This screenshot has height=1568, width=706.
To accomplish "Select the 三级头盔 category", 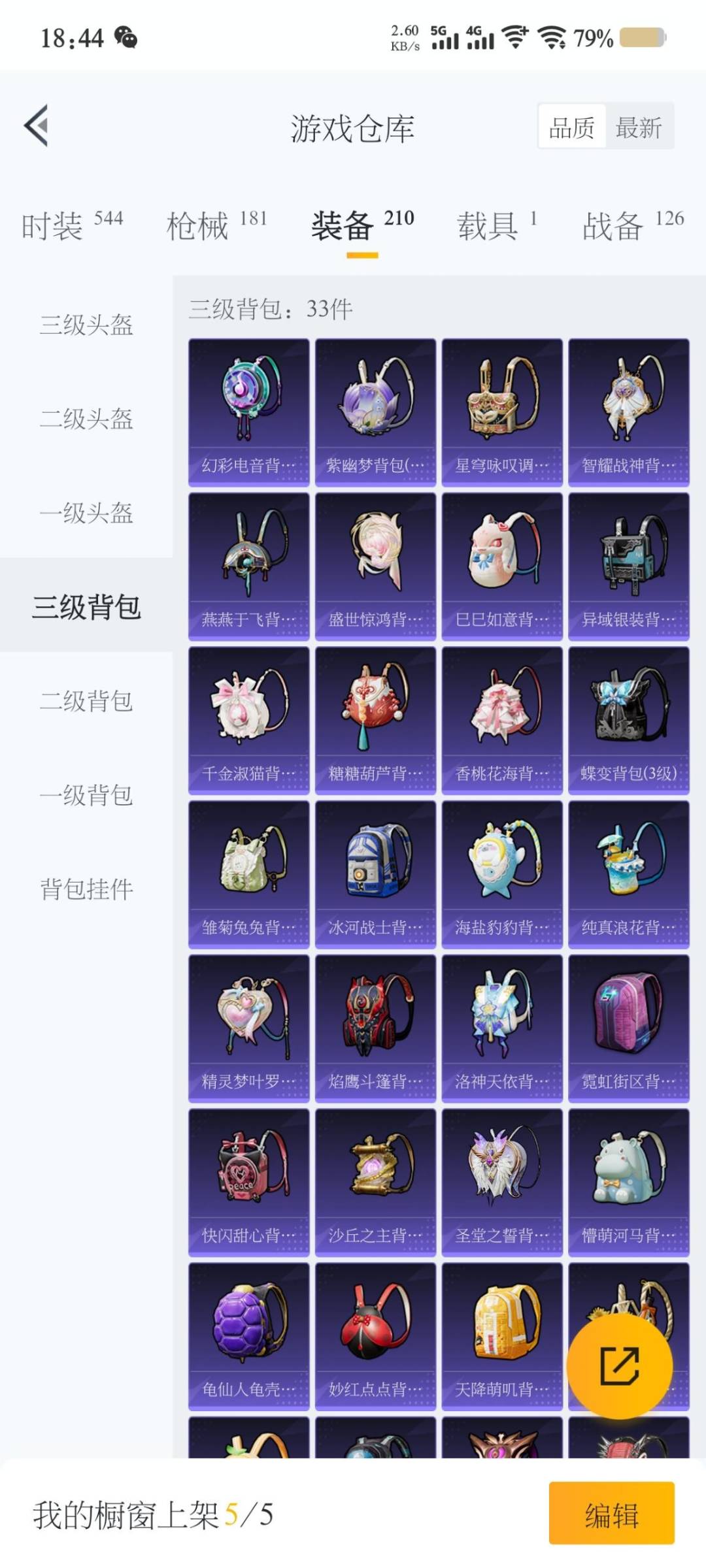I will [86, 325].
